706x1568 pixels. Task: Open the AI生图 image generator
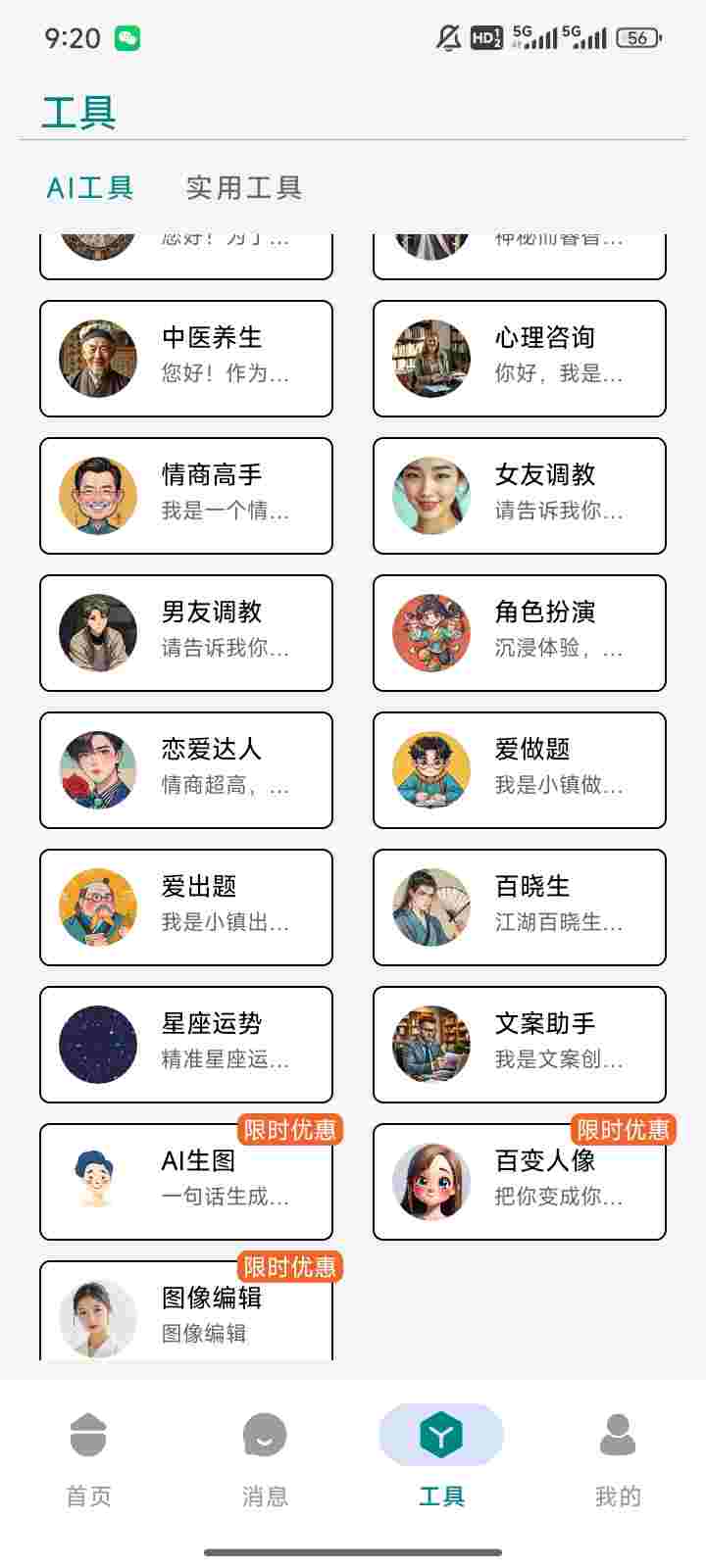pos(186,1182)
